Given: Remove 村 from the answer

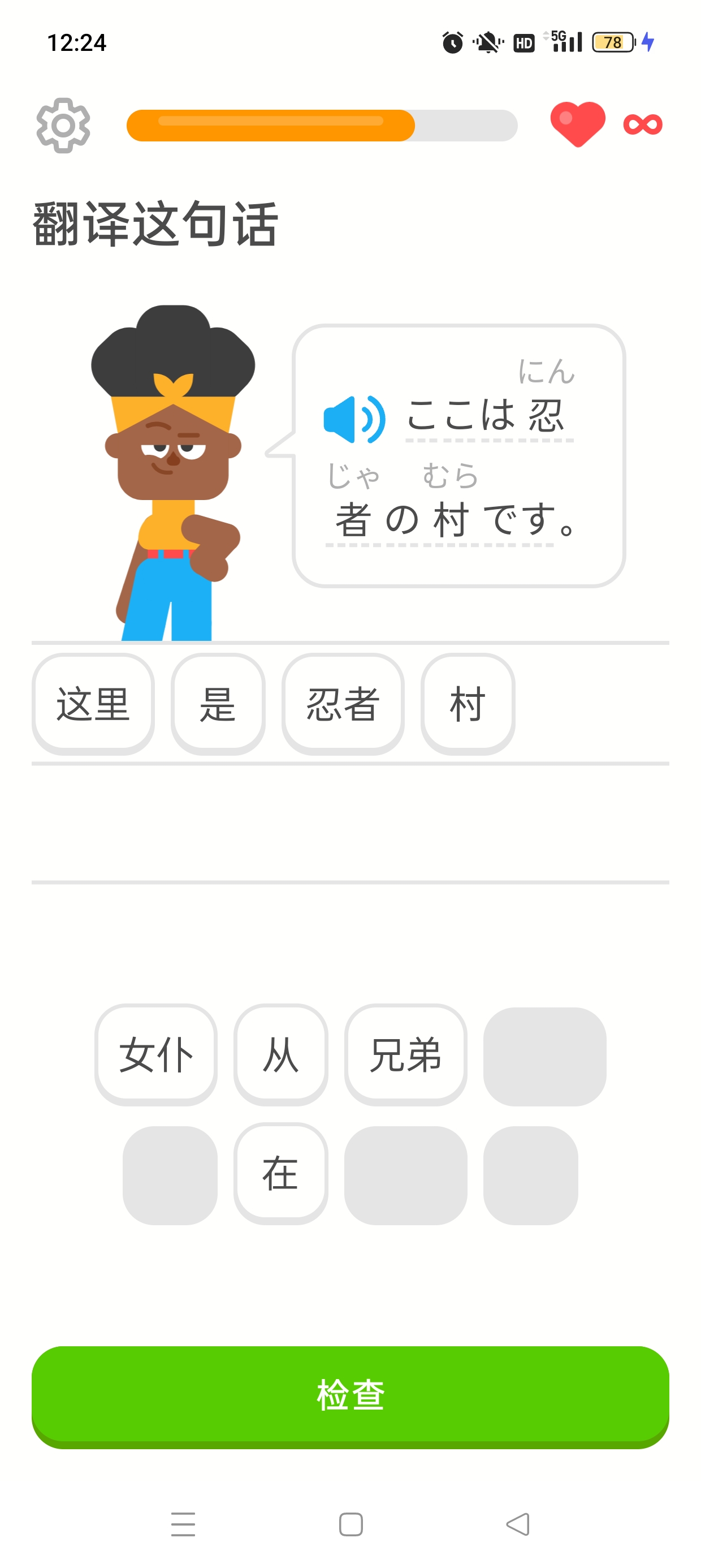Looking at the screenshot, I should (x=468, y=704).
